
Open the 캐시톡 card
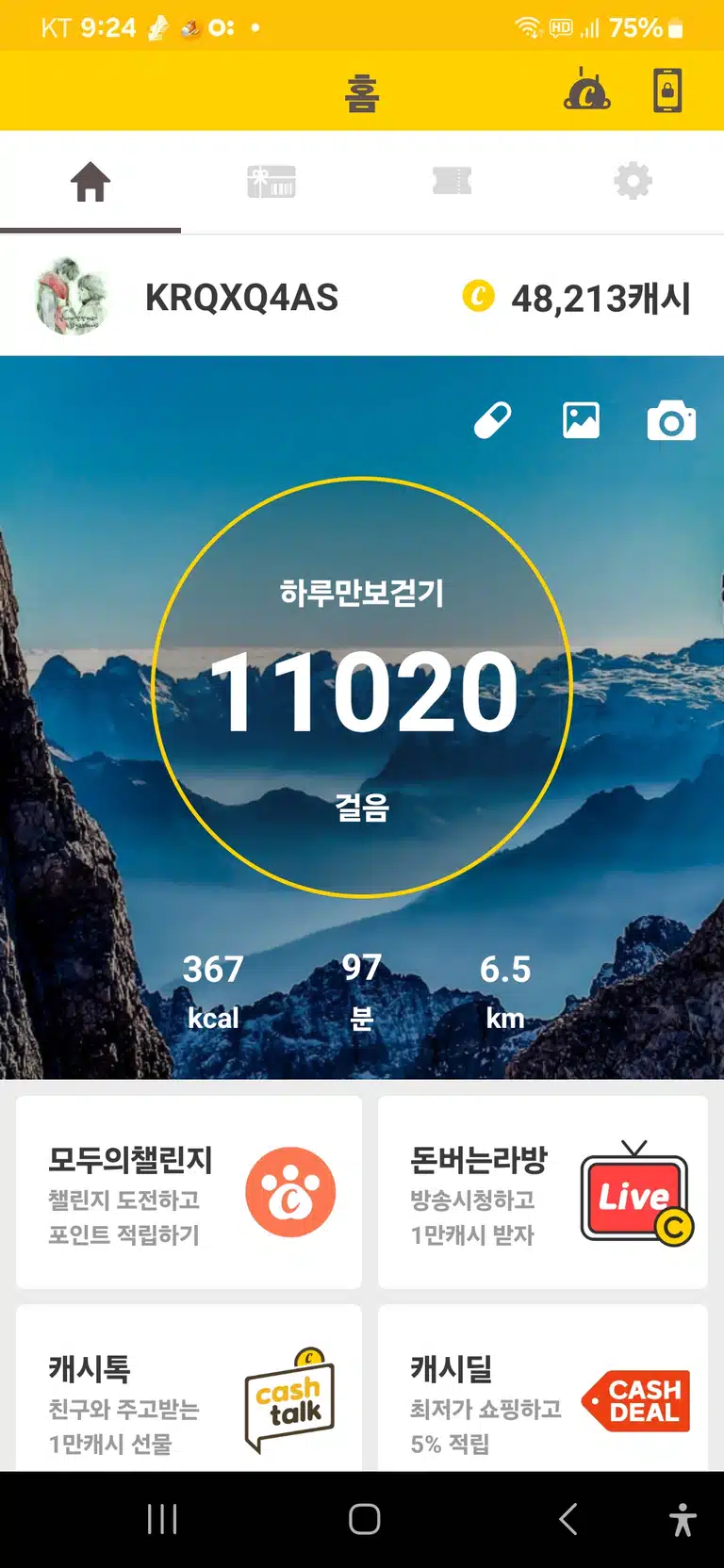point(189,1388)
